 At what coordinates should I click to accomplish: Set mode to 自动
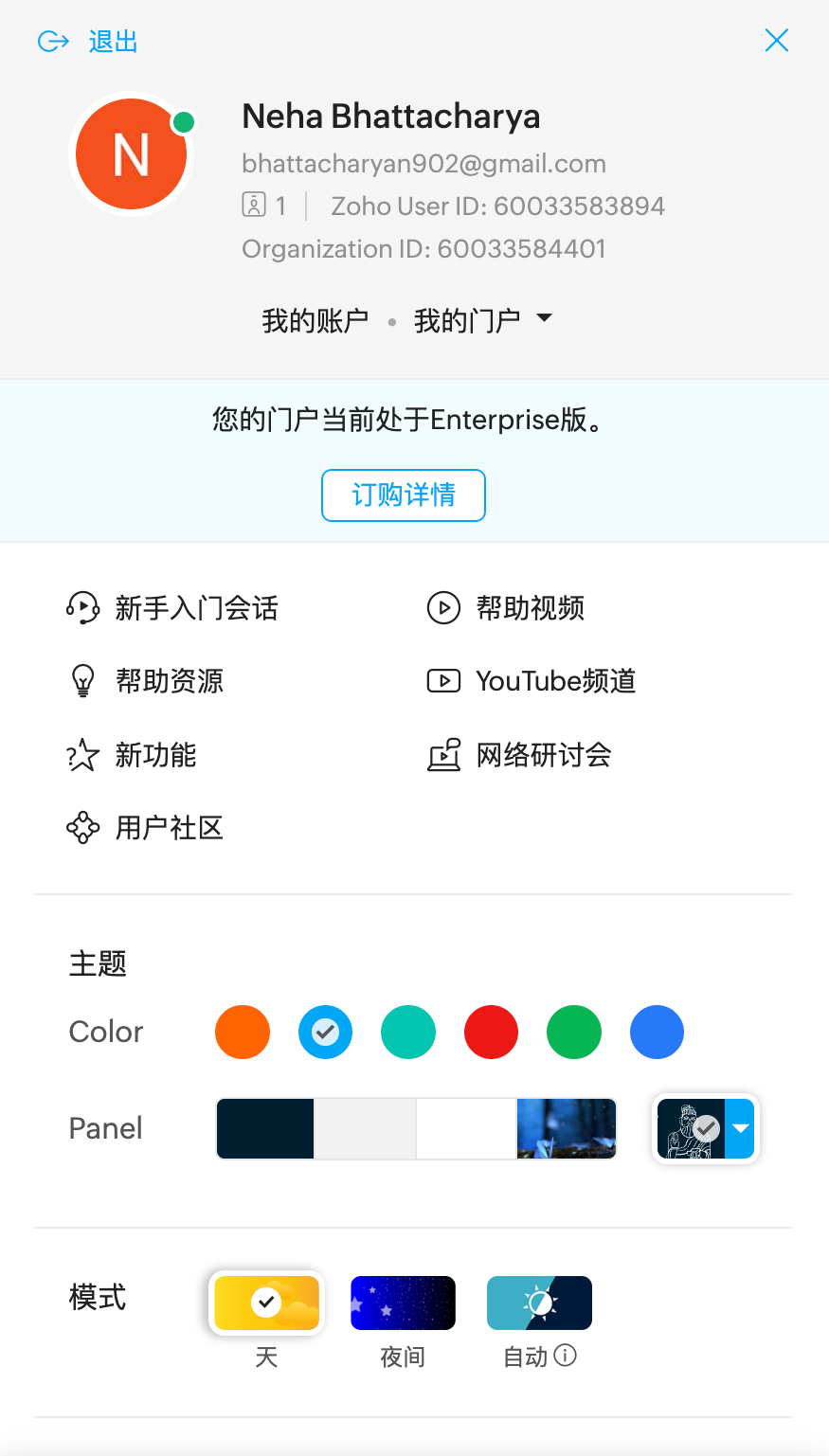(x=539, y=1303)
